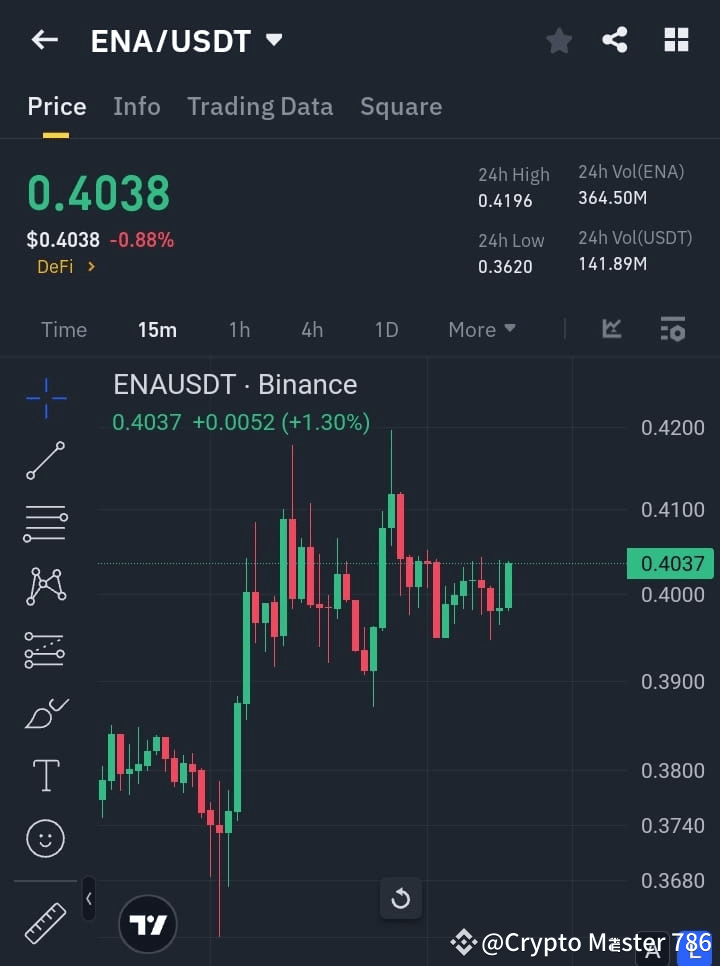
Task: Open the indicators icon beside the timeframes
Action: (672, 329)
